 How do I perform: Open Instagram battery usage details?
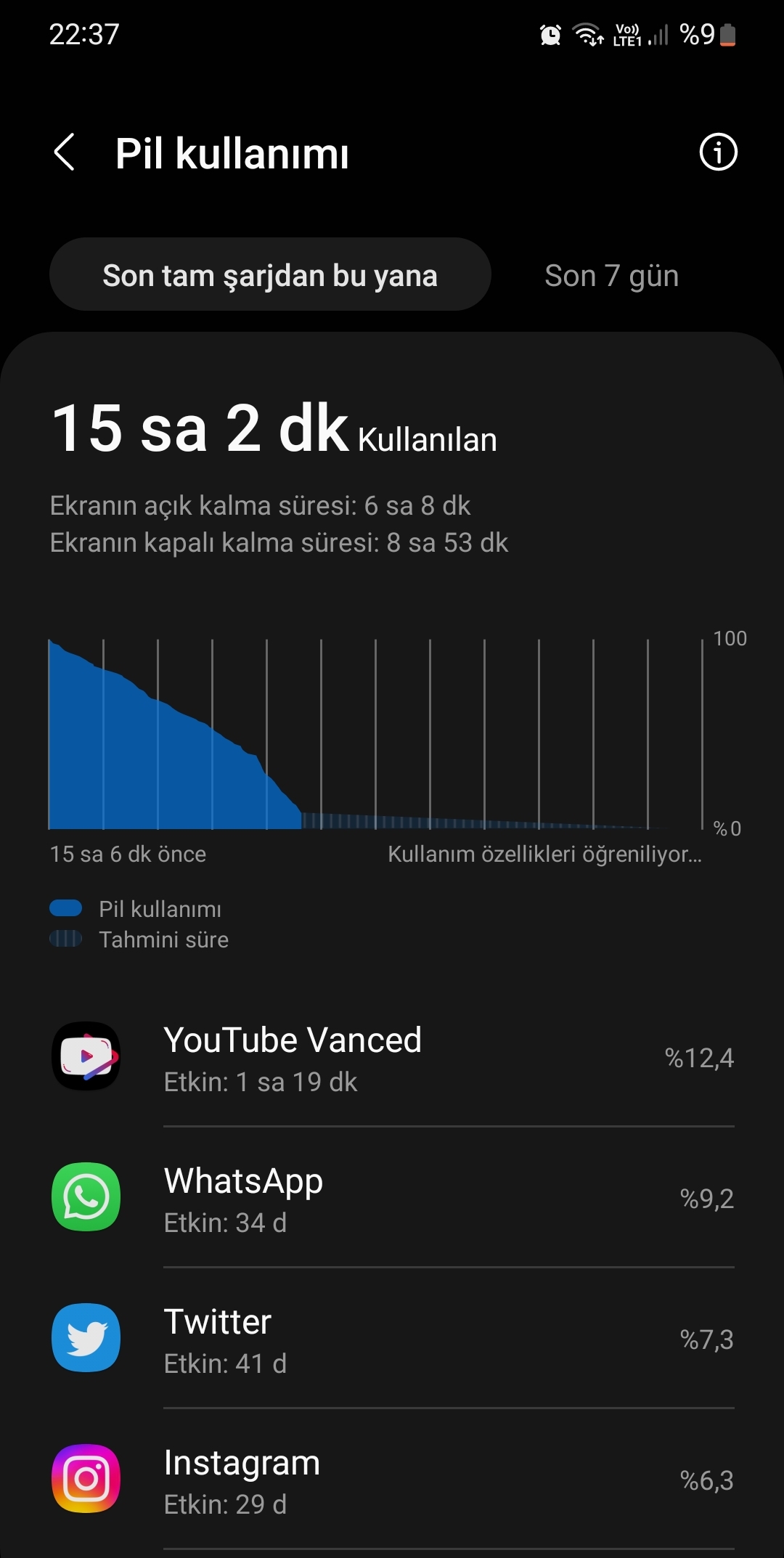tap(392, 1480)
